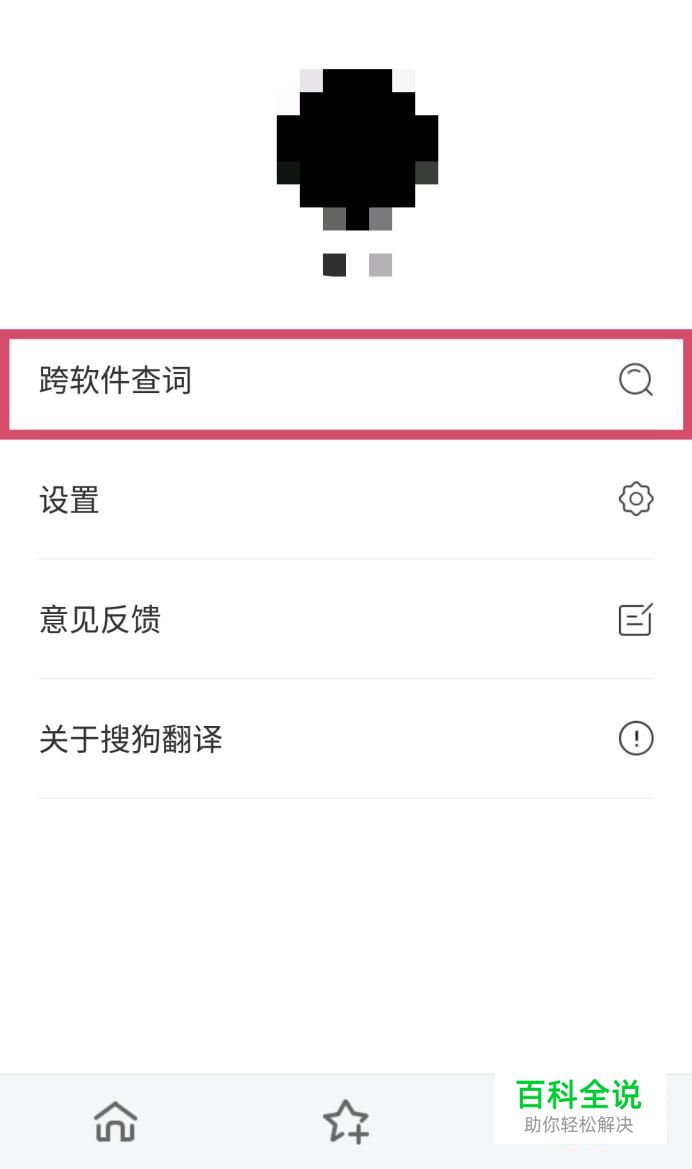This screenshot has height=1169, width=692.
Task: Tap the profile avatar at top
Action: [357, 149]
